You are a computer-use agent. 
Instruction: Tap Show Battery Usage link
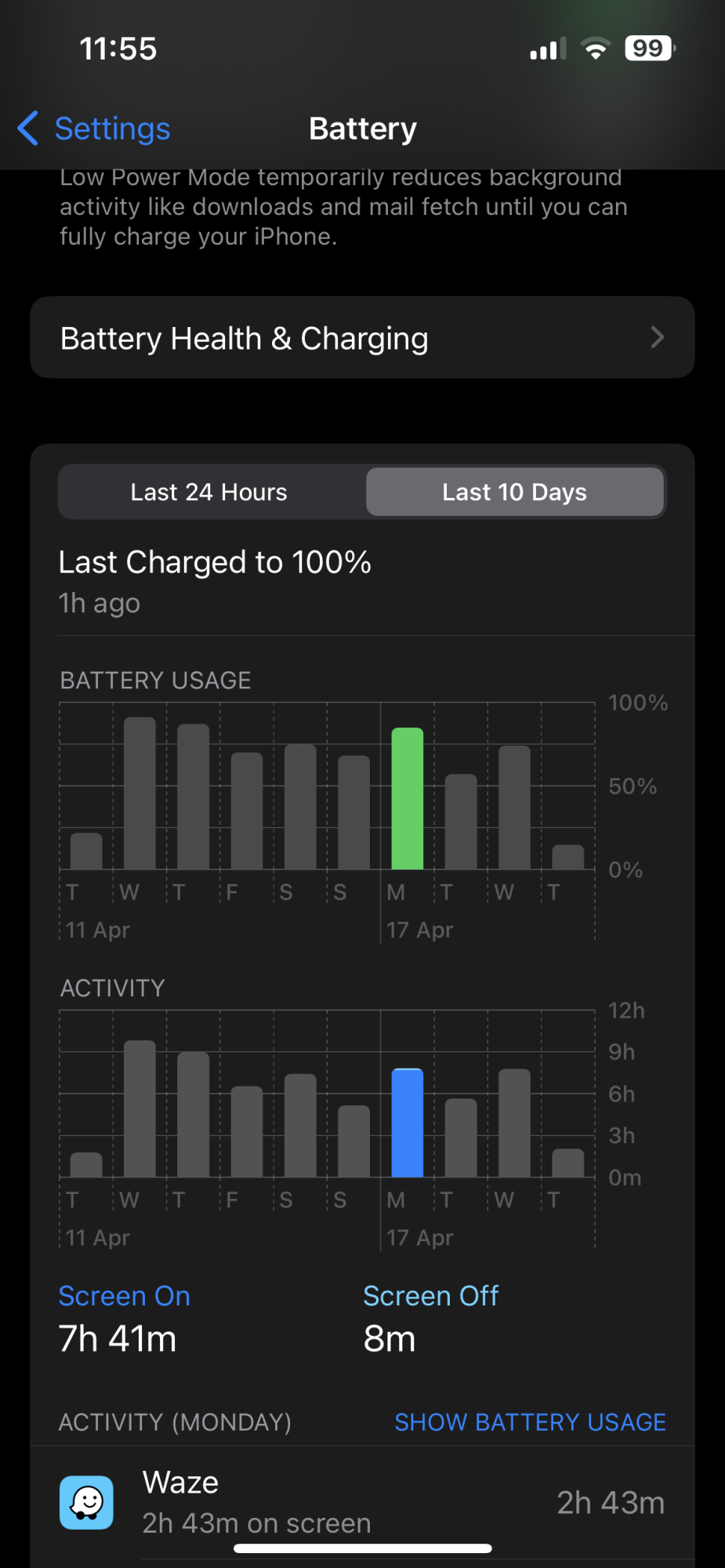tap(530, 1422)
